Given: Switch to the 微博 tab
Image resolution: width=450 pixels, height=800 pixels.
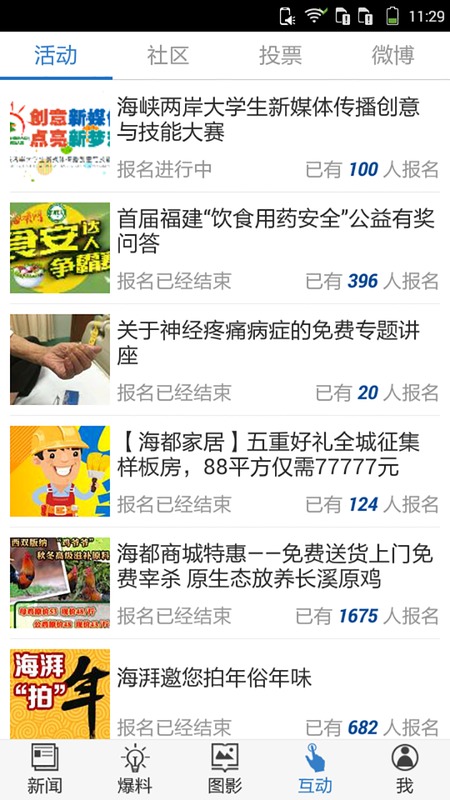Looking at the screenshot, I should (x=393, y=56).
